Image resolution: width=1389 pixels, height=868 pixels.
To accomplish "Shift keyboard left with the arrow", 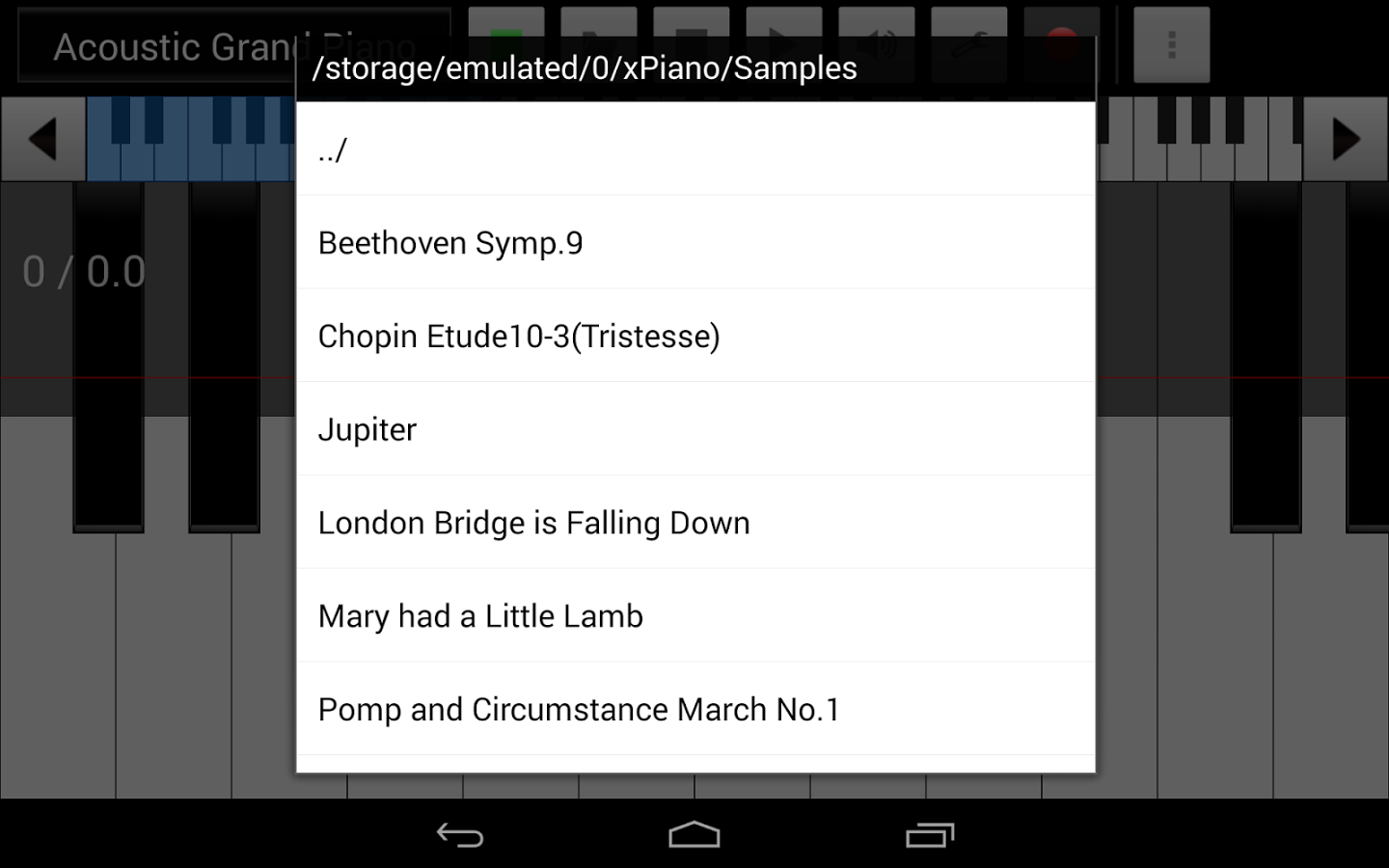I will point(42,140).
